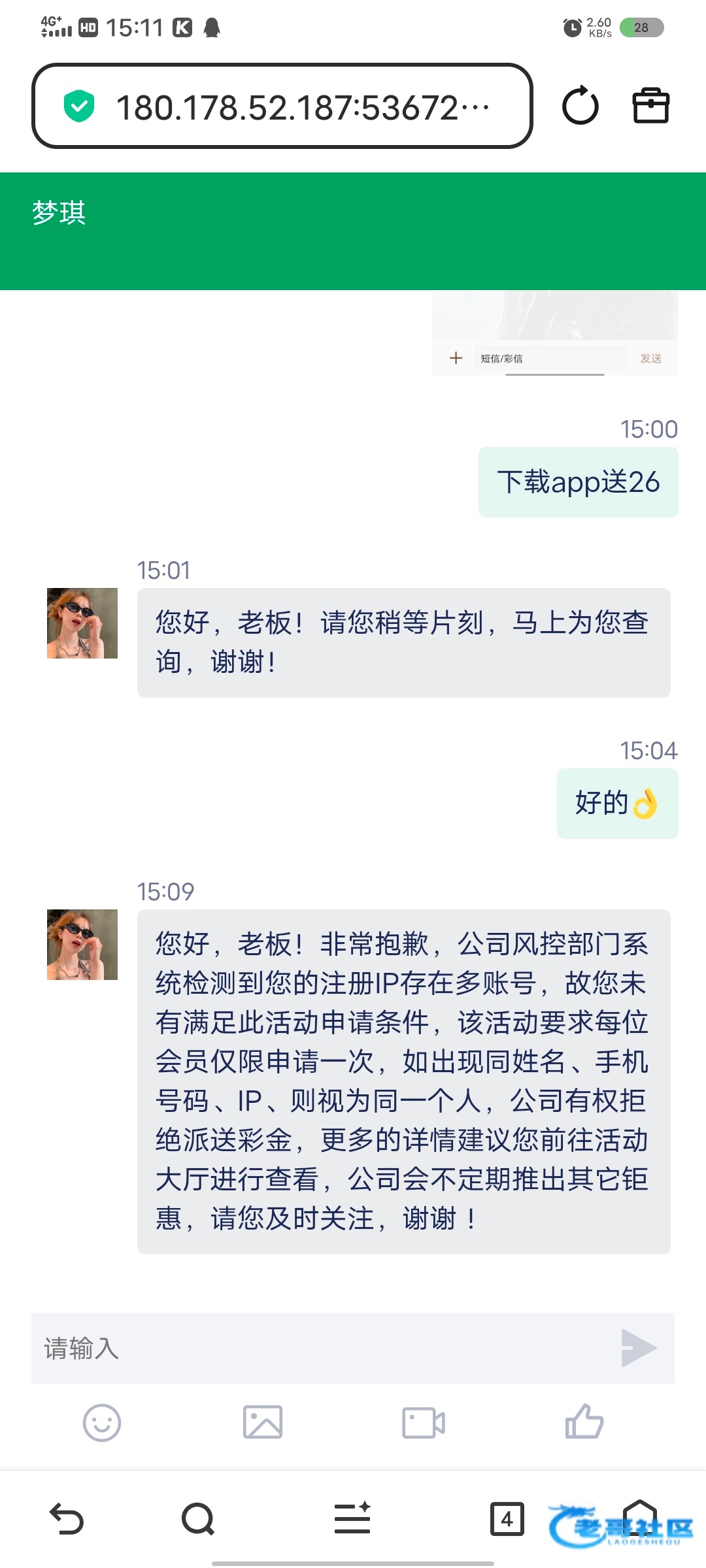This screenshot has width=706, height=1568.
Task: Focus the 请输入 message field
Action: point(320,1348)
